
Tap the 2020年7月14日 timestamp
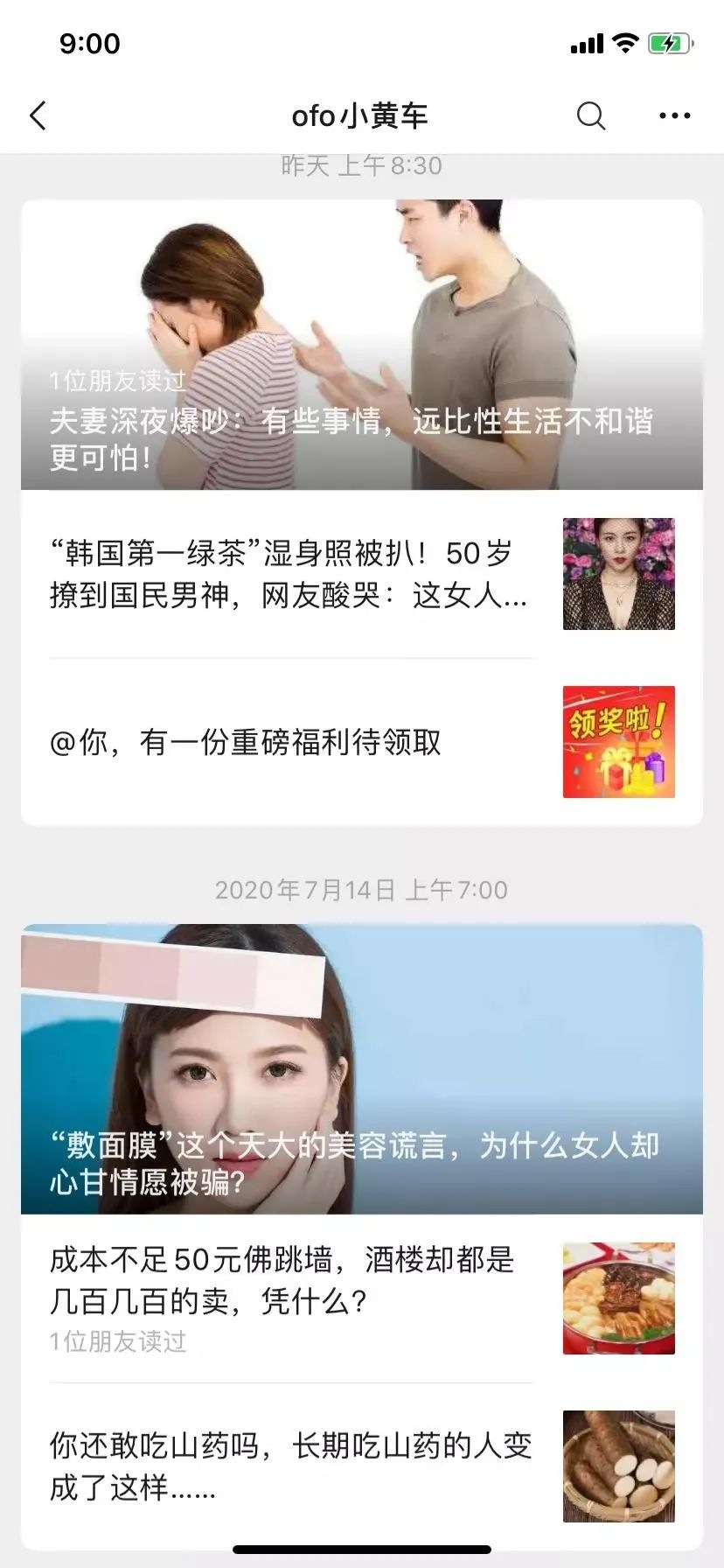tap(362, 890)
